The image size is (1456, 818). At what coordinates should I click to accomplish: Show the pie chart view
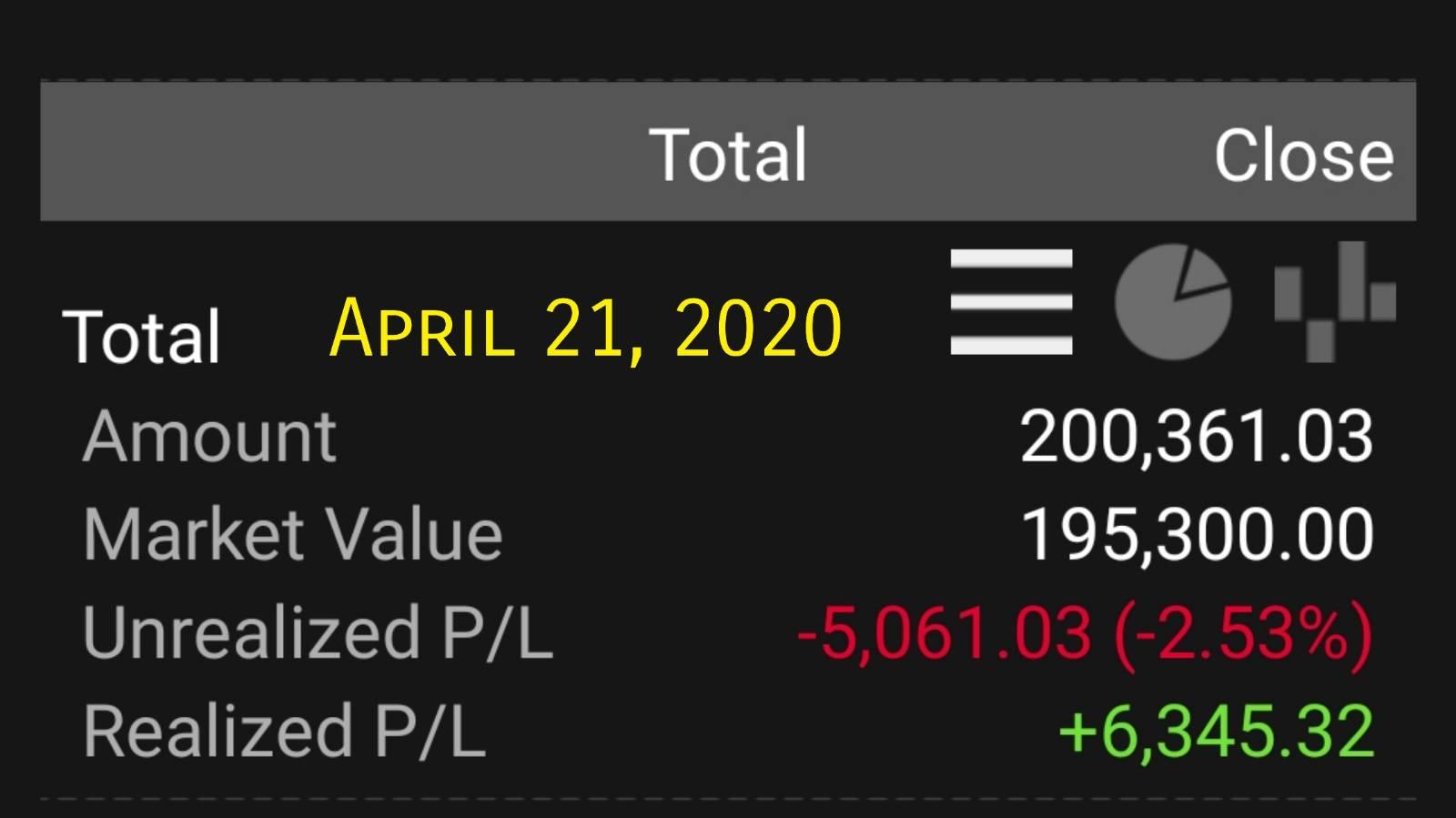click(1172, 302)
